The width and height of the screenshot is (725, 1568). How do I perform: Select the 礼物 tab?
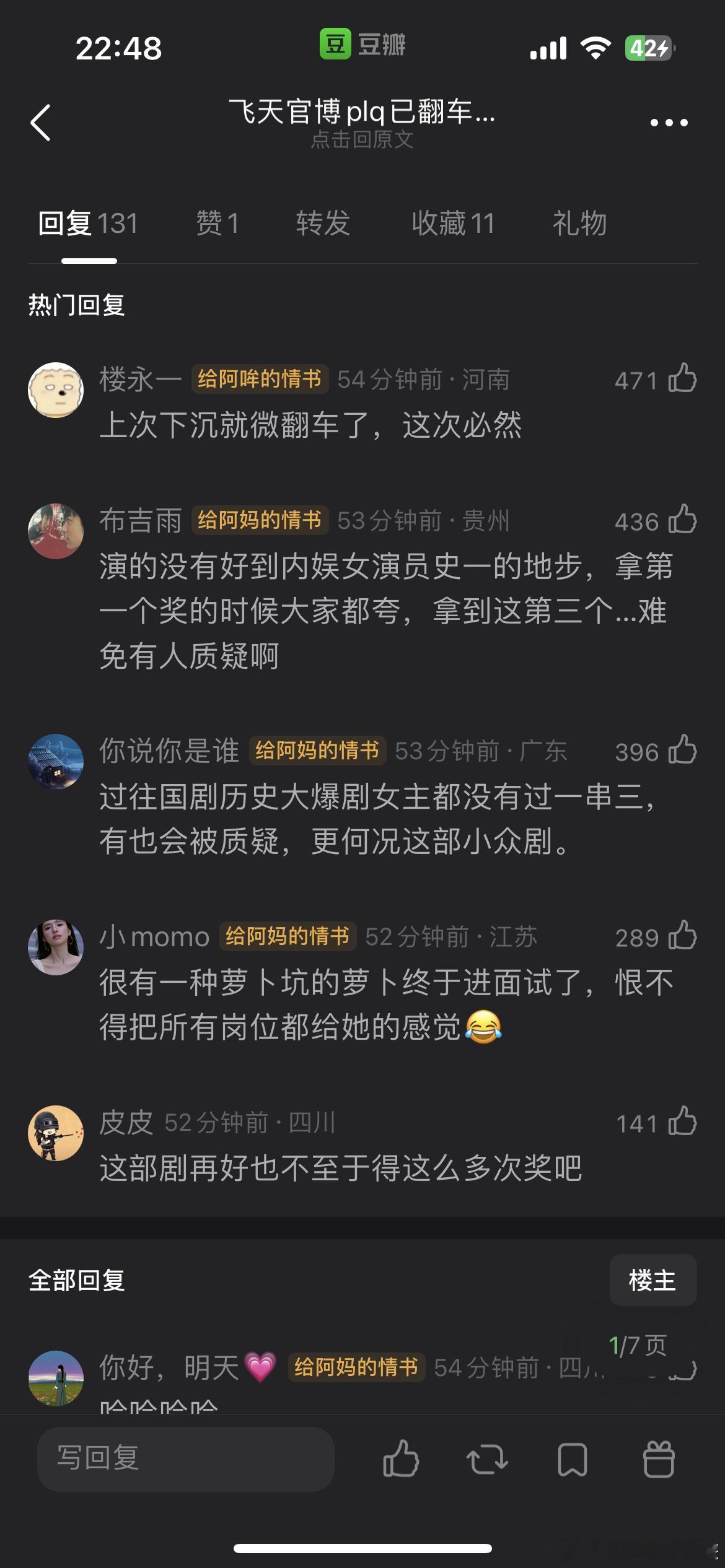[x=579, y=224]
